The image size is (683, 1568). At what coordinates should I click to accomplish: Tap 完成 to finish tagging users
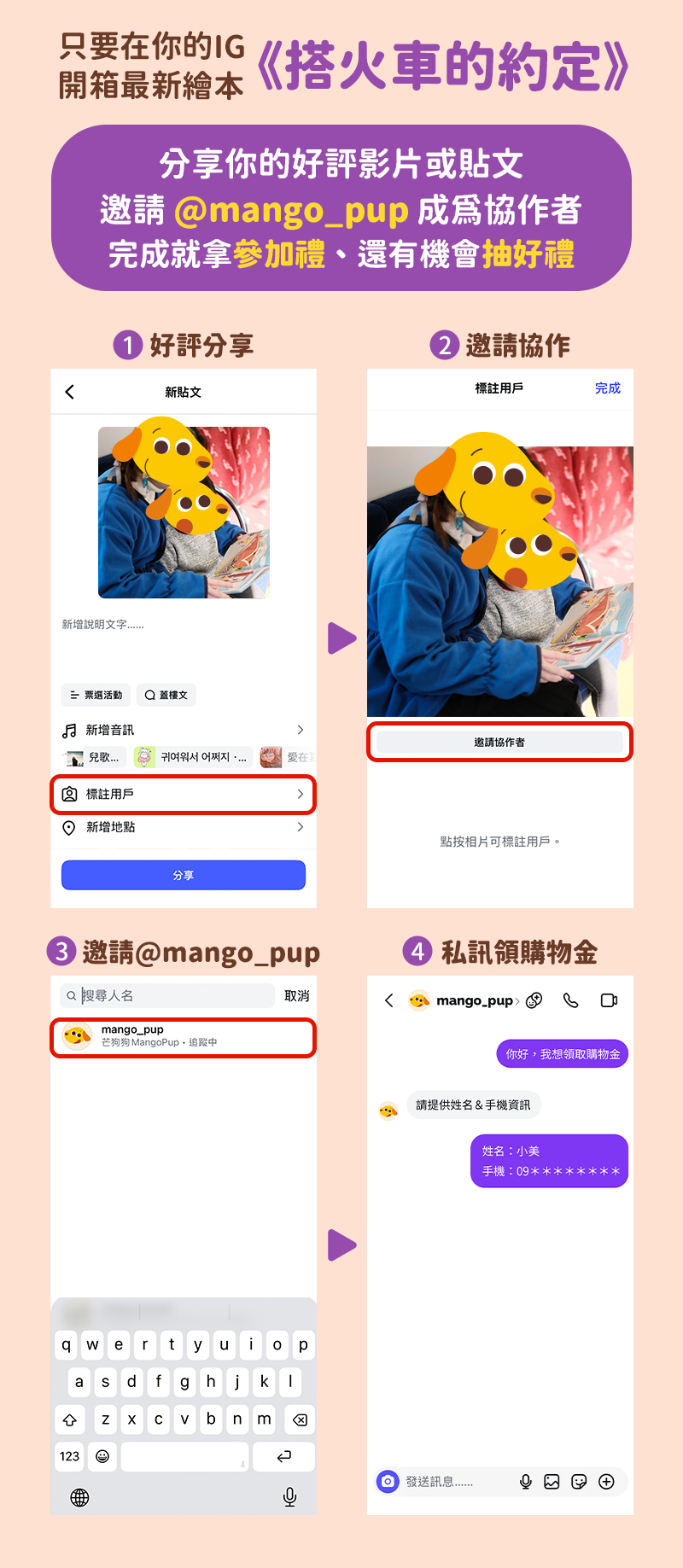tap(607, 388)
